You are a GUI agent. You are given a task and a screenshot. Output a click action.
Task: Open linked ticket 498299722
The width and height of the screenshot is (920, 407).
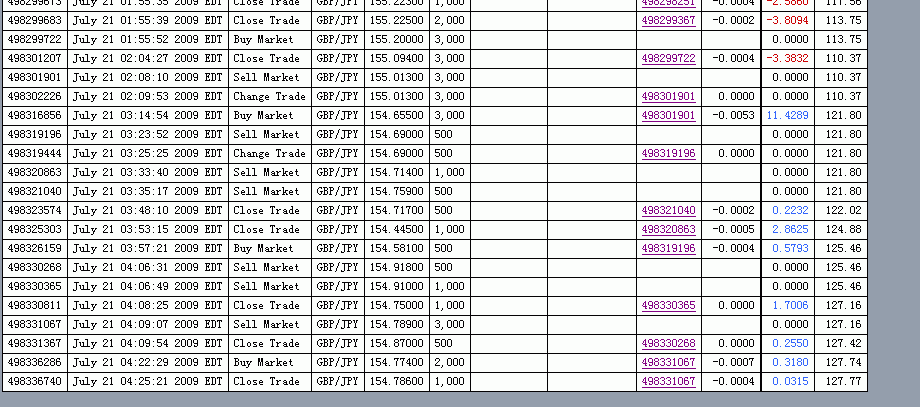click(668, 58)
